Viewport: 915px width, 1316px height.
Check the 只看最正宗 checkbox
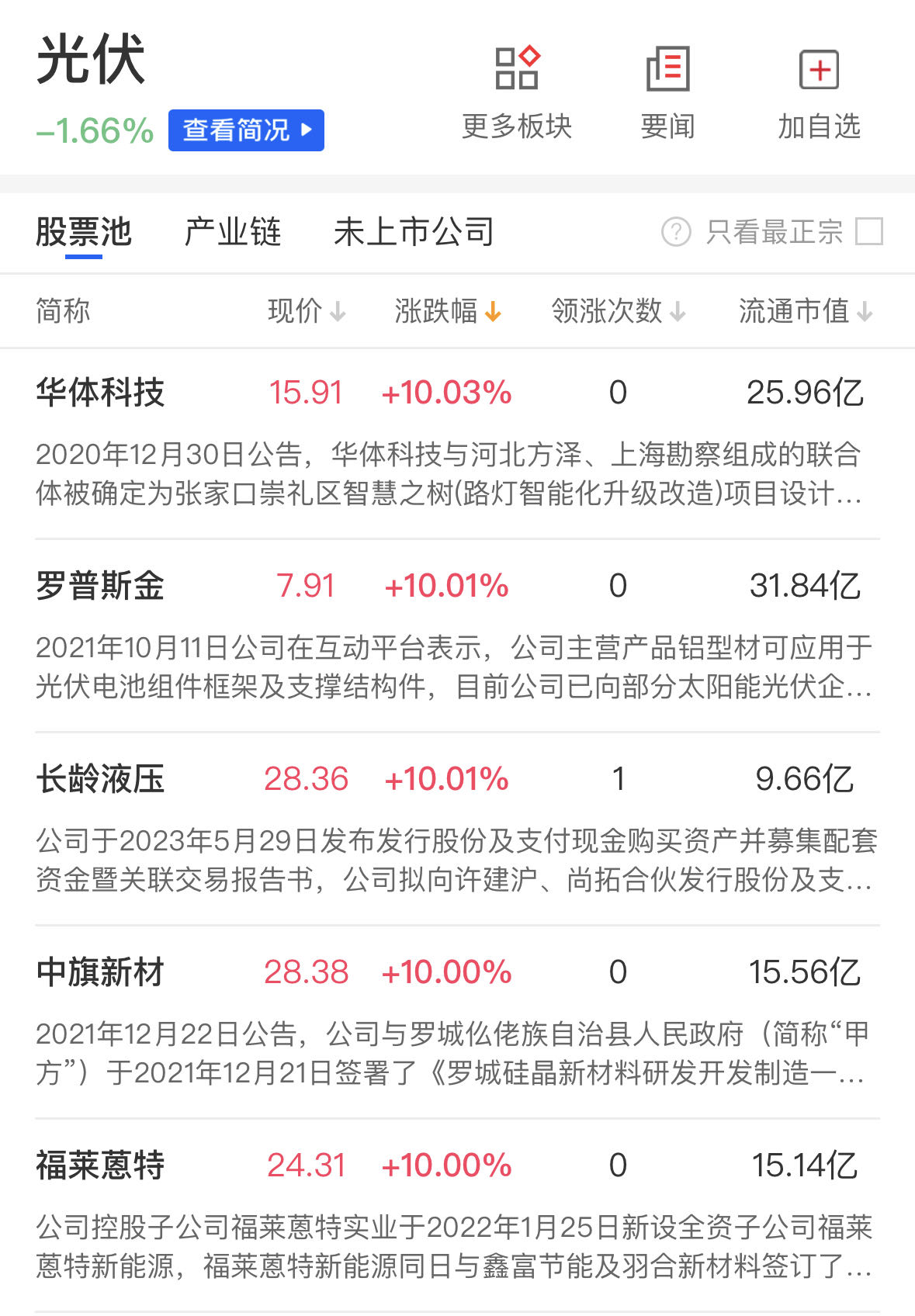[868, 231]
